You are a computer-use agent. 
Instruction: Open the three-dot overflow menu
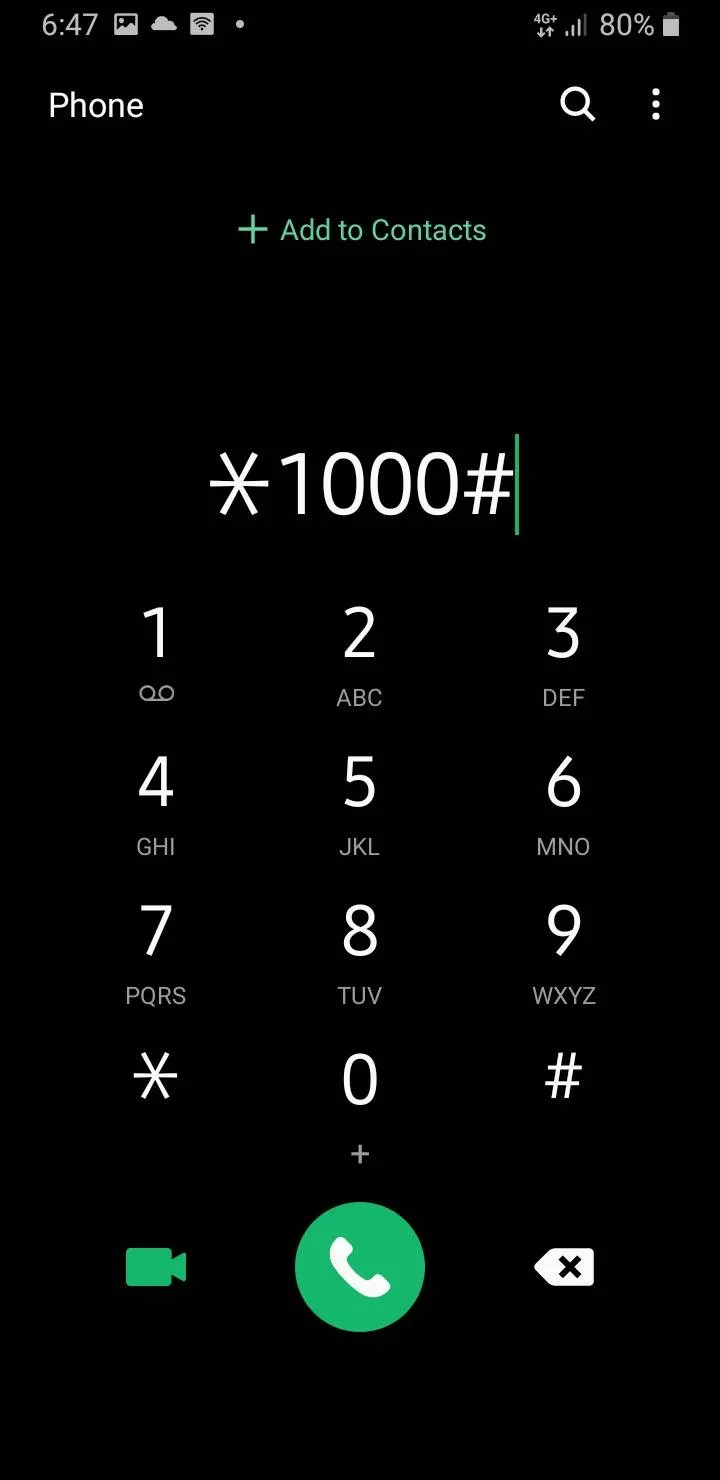[x=656, y=104]
